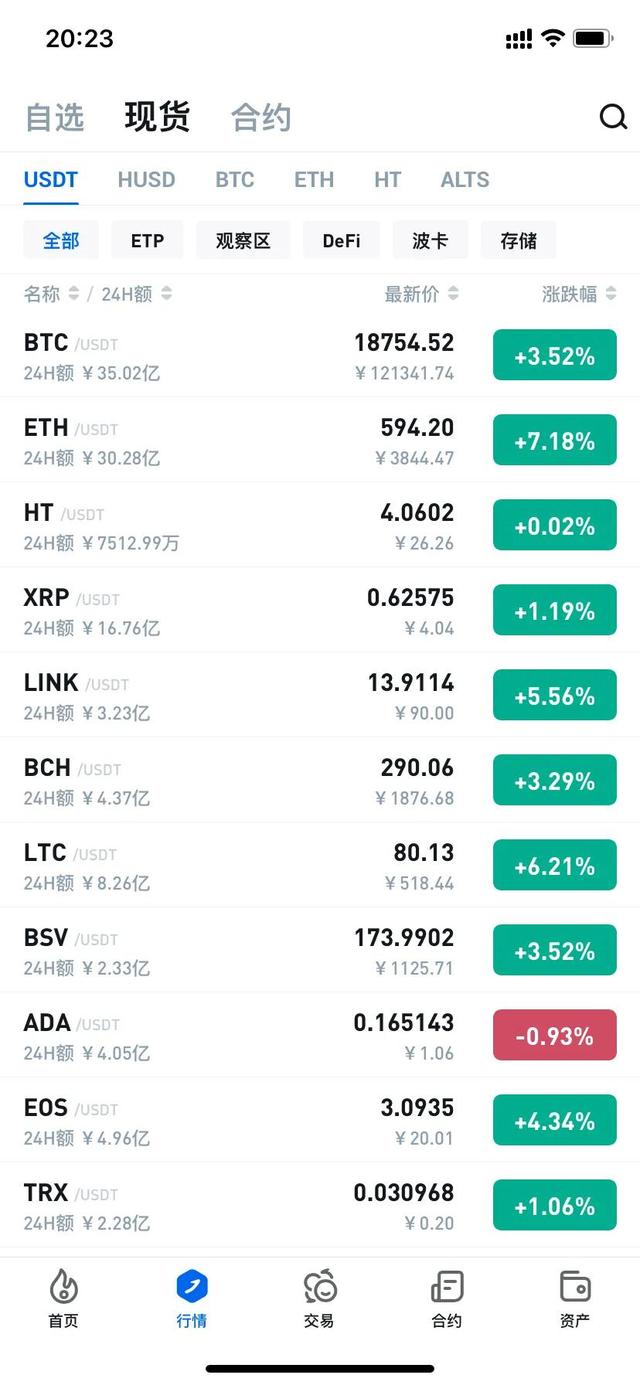Open the search magnifier icon
The height and width of the screenshot is (1385, 640).
click(613, 118)
